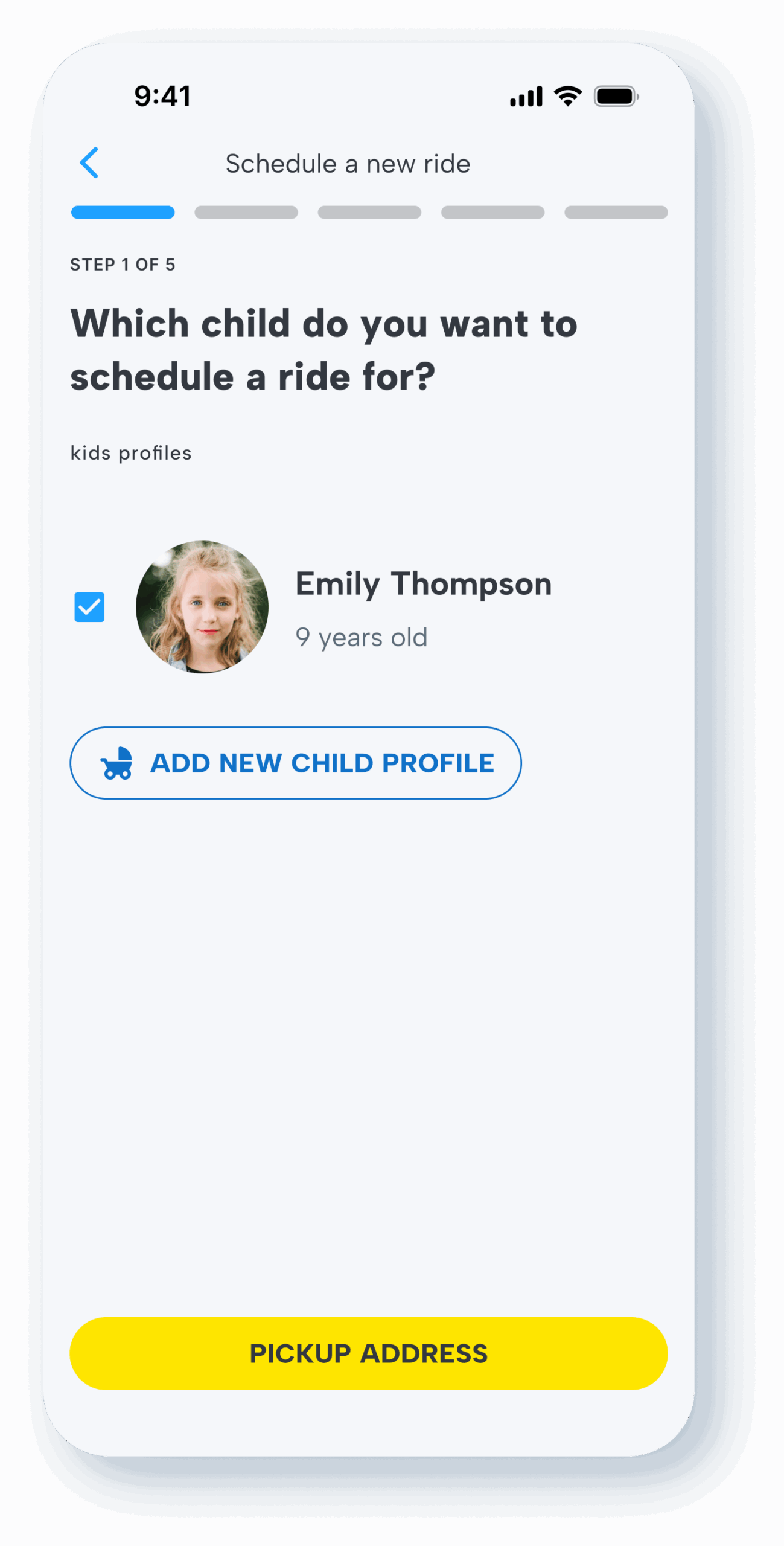Uncheck Emily Thompson's checkbox
784x1546 pixels.
coord(89,606)
